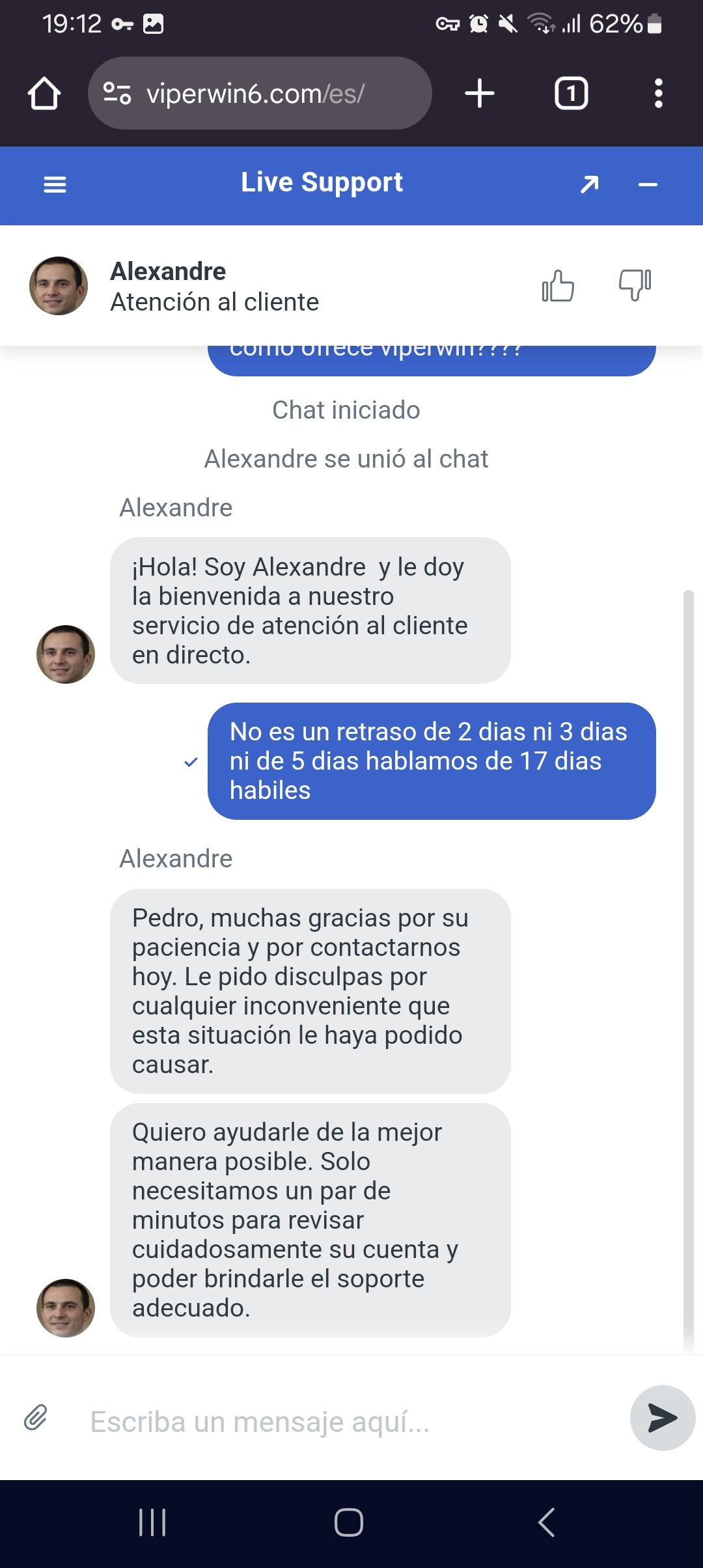Go to browser home page
Screen dimensions: 703x1568
44,94
